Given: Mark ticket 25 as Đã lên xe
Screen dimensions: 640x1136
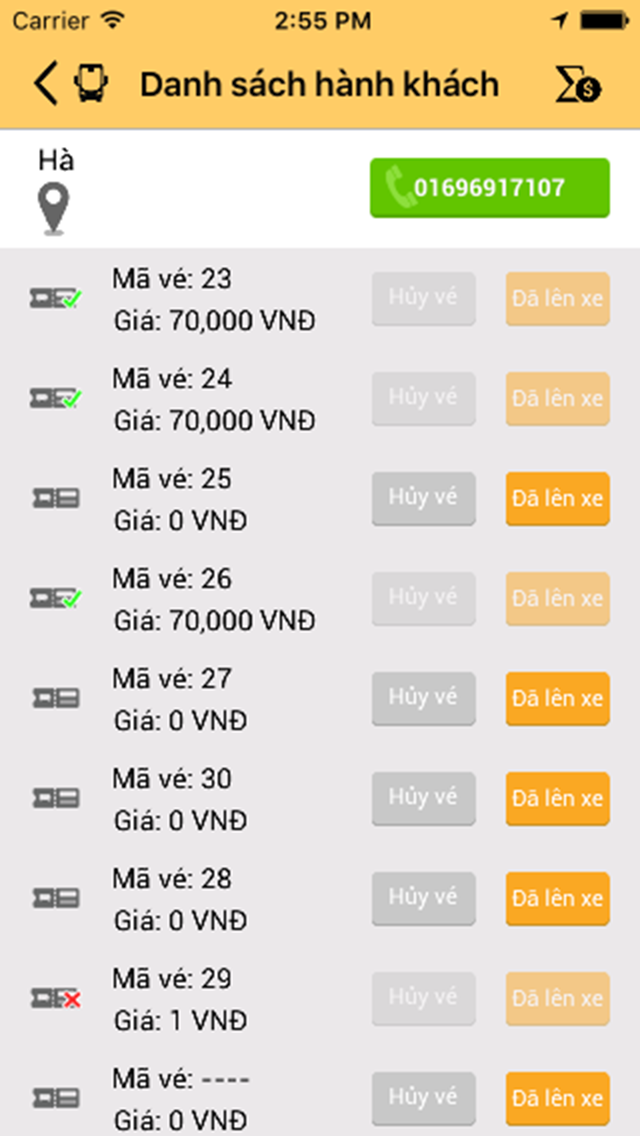Looking at the screenshot, I should click(557, 498).
